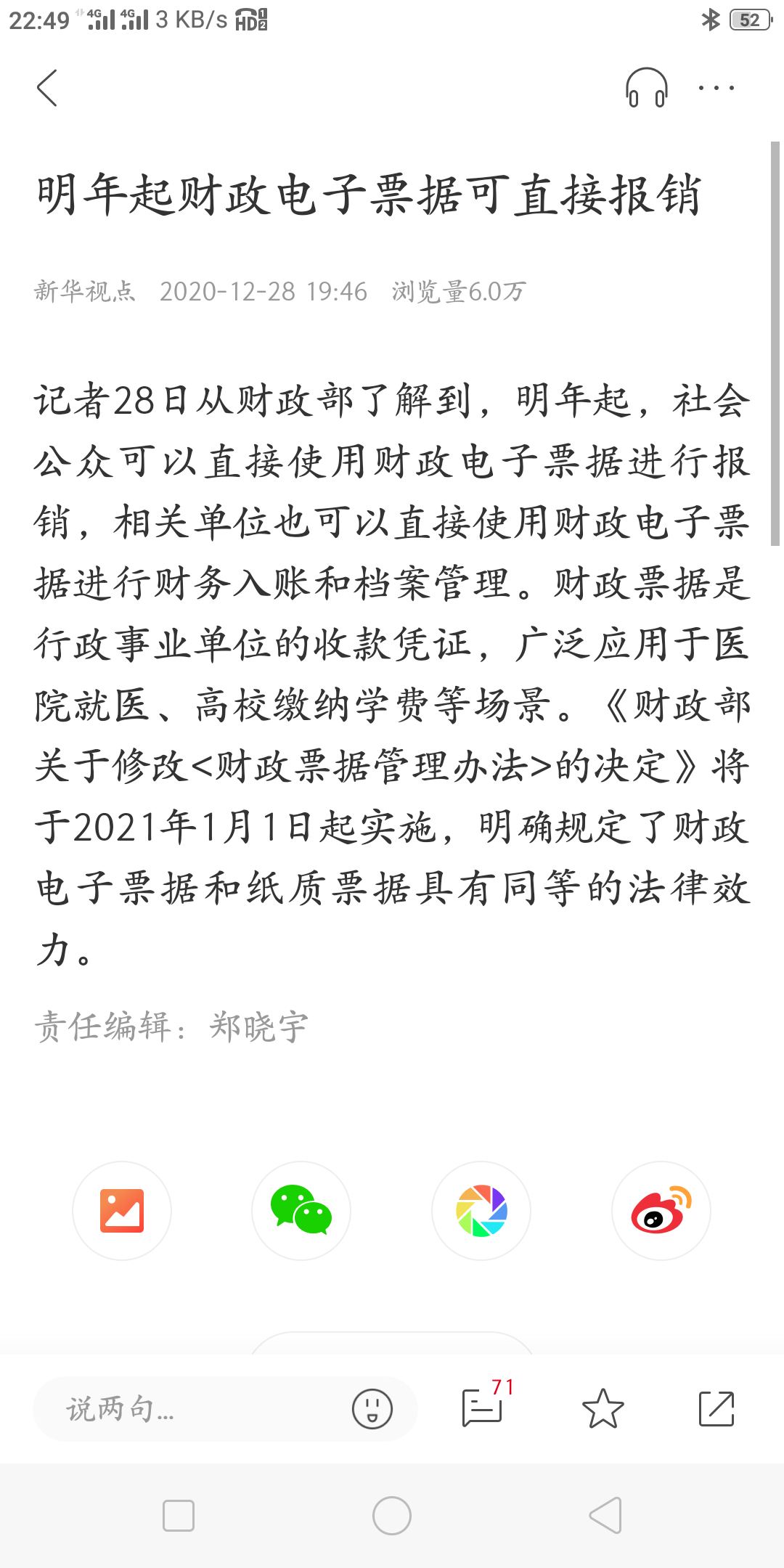Go back using the top-left arrow
The image size is (784, 1568).
47,89
